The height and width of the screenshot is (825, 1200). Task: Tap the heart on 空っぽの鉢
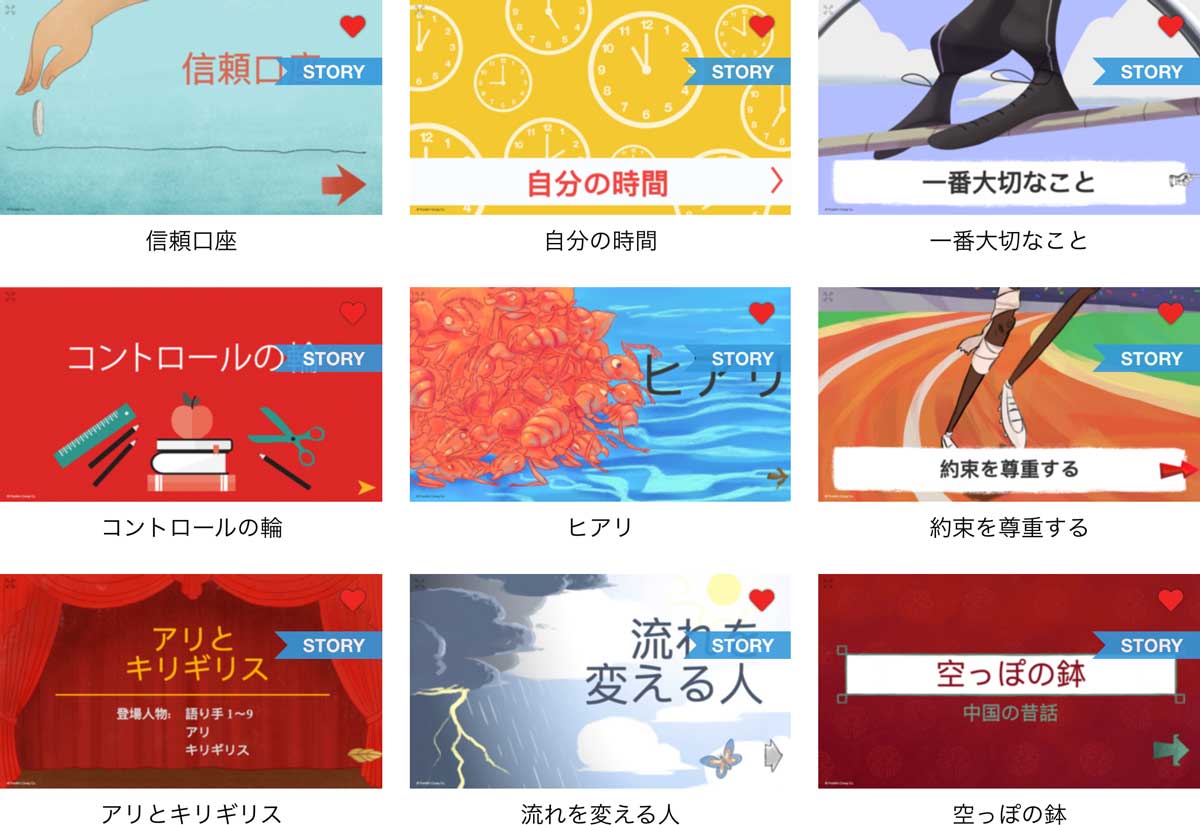tap(1171, 600)
